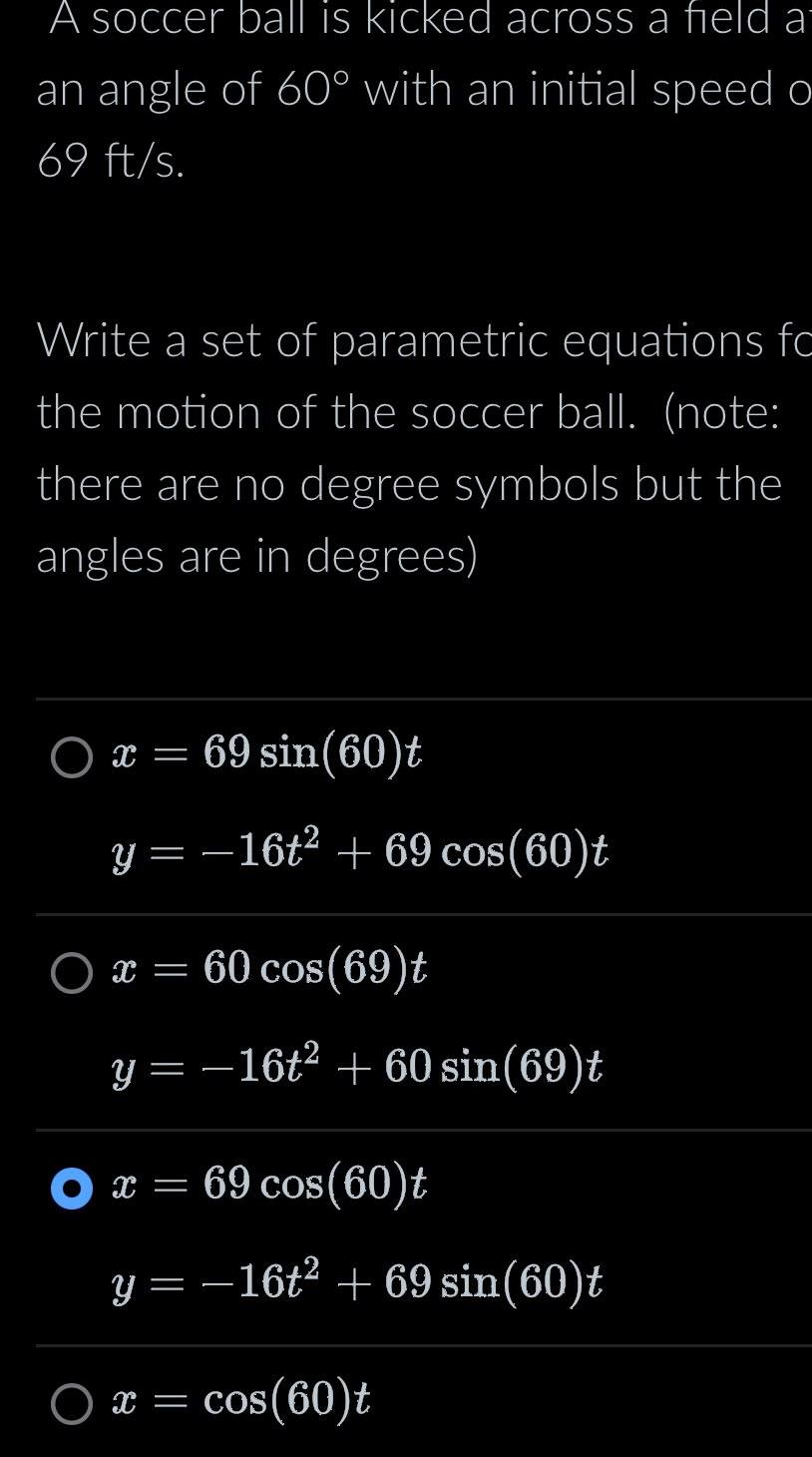The width and height of the screenshot is (812, 1457).
Task: Click the currently selected x = 69 cos(60)t option
Action: click(x=266, y=1187)
